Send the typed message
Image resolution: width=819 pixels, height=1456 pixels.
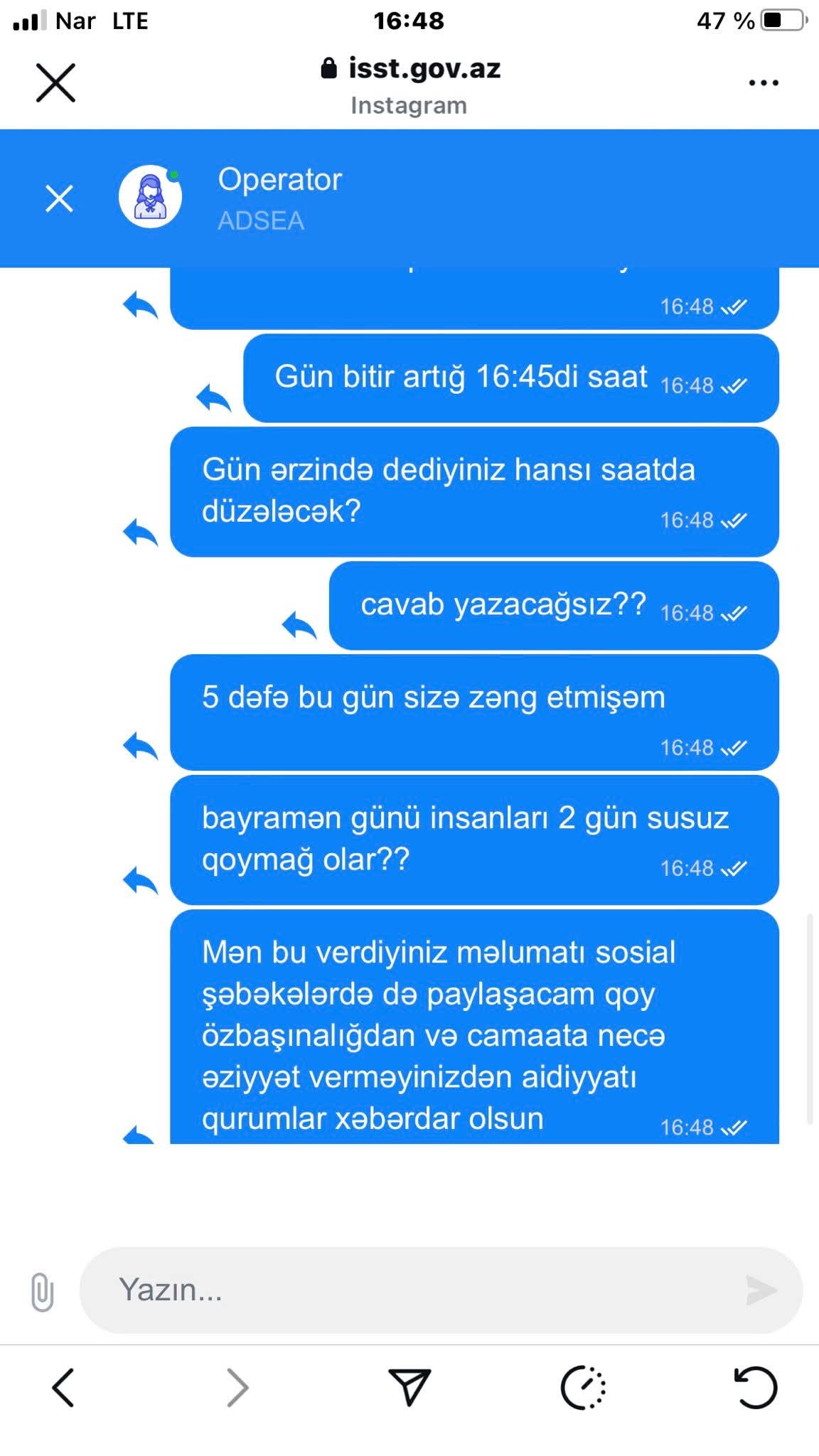point(761,1290)
